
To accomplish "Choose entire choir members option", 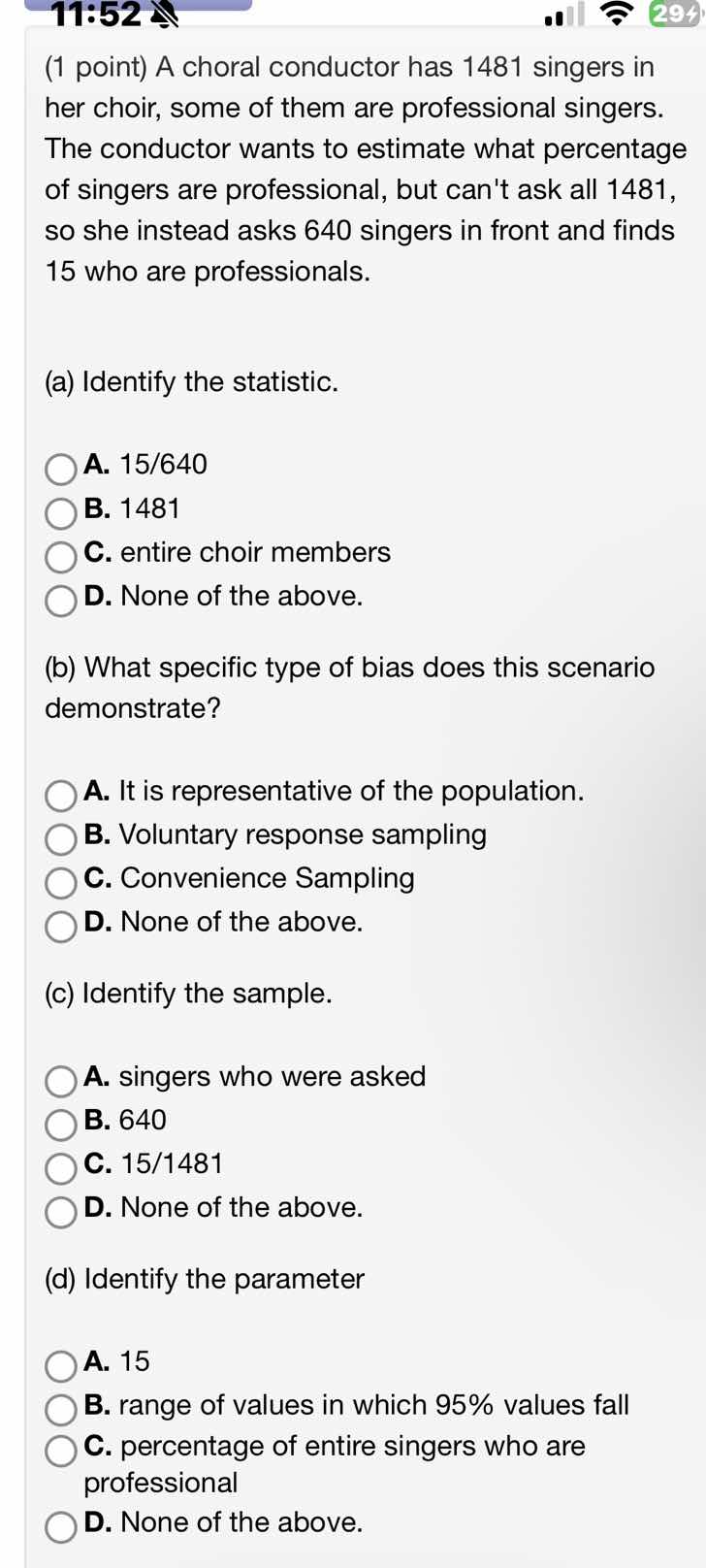I will pyautogui.click(x=58, y=557).
